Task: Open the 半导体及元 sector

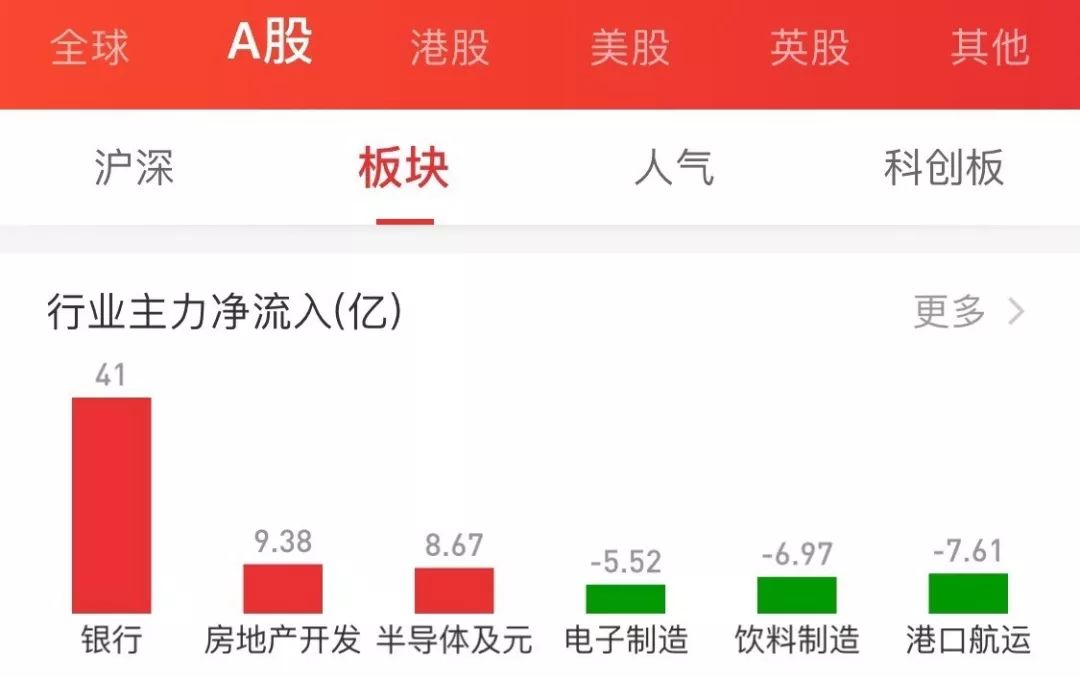Action: (x=454, y=590)
